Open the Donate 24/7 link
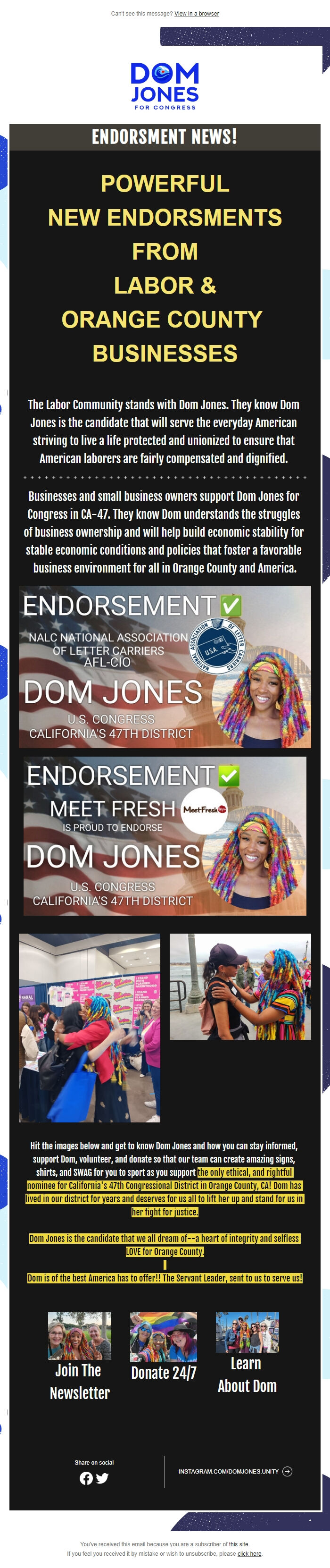The height and width of the screenshot is (1568, 330). (164, 1373)
